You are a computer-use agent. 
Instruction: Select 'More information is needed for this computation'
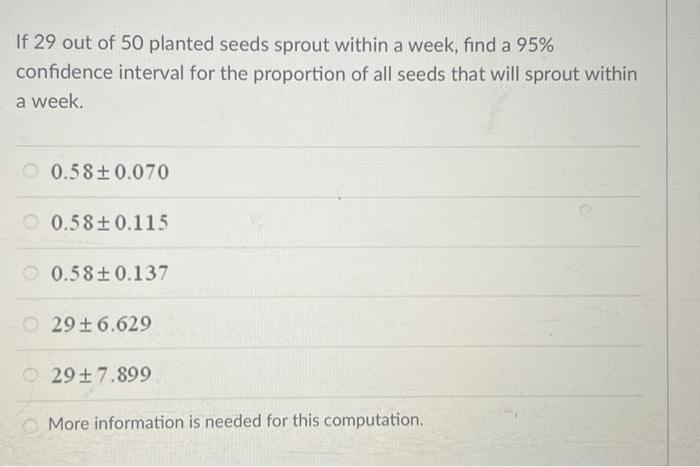tap(34, 423)
